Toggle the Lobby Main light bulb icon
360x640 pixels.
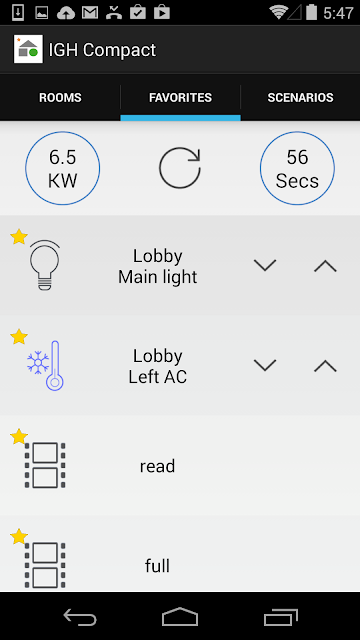(45, 265)
